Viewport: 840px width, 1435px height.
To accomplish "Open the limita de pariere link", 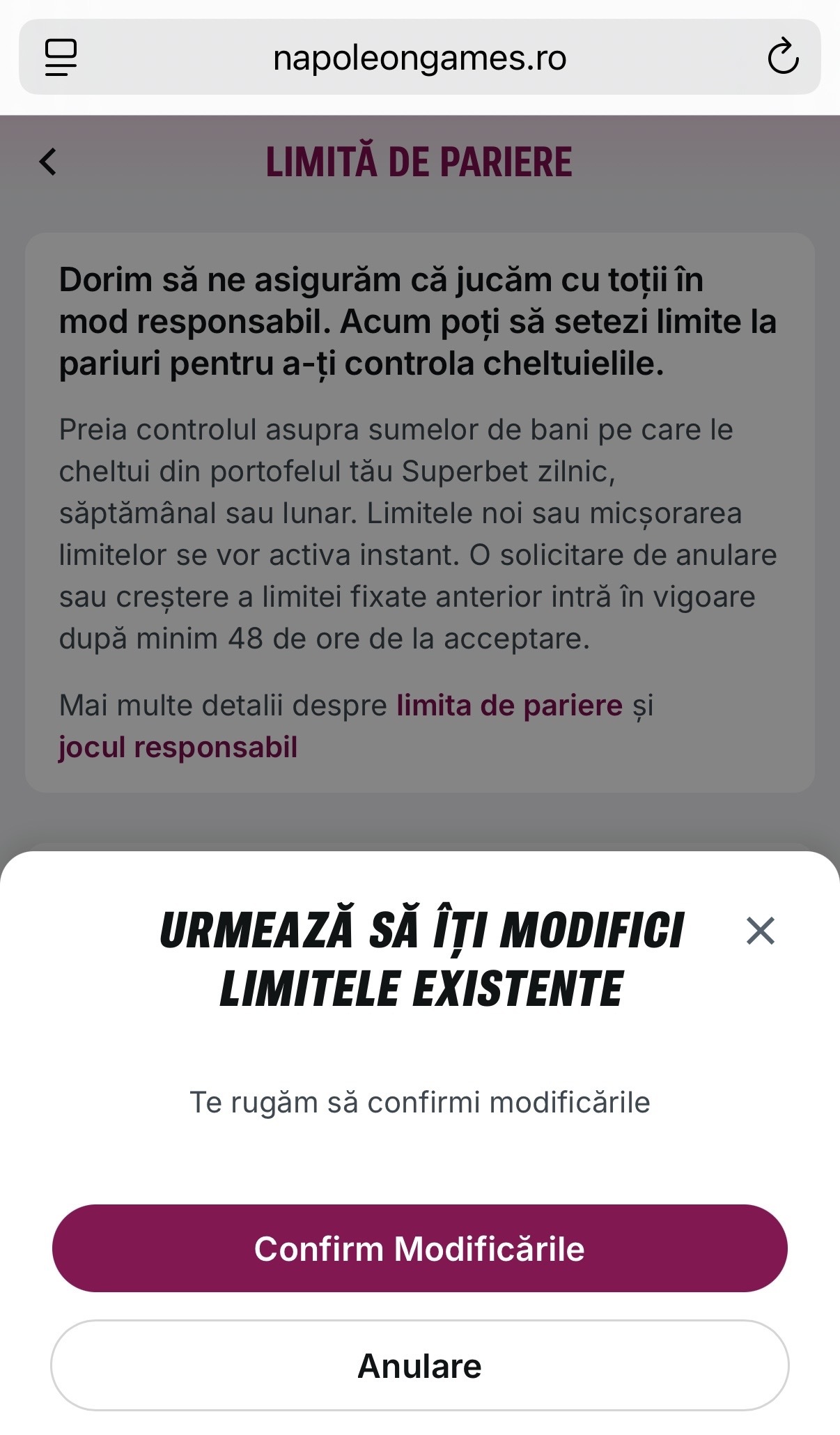I will 509,705.
